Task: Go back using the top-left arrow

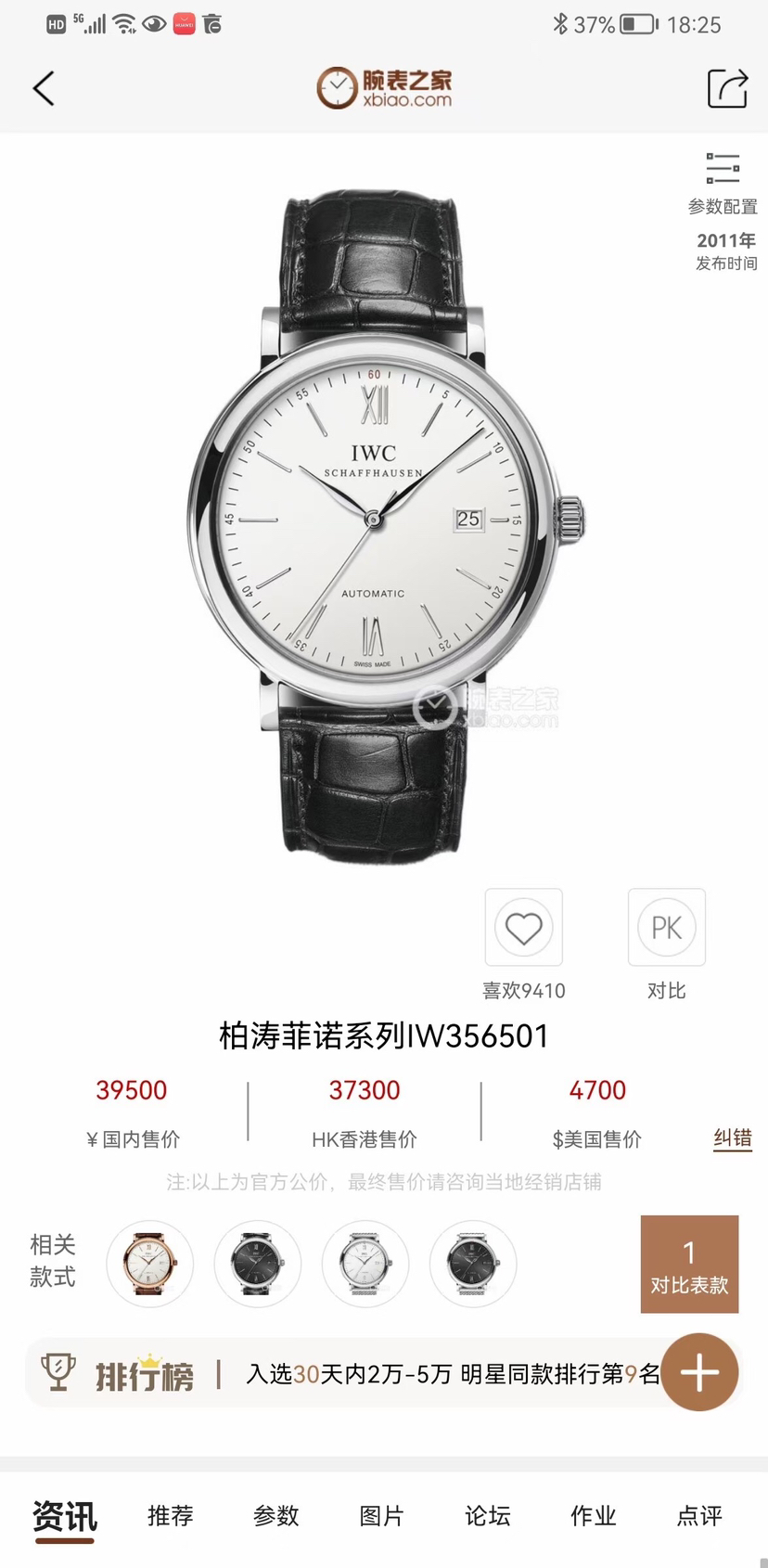Action: [x=44, y=89]
